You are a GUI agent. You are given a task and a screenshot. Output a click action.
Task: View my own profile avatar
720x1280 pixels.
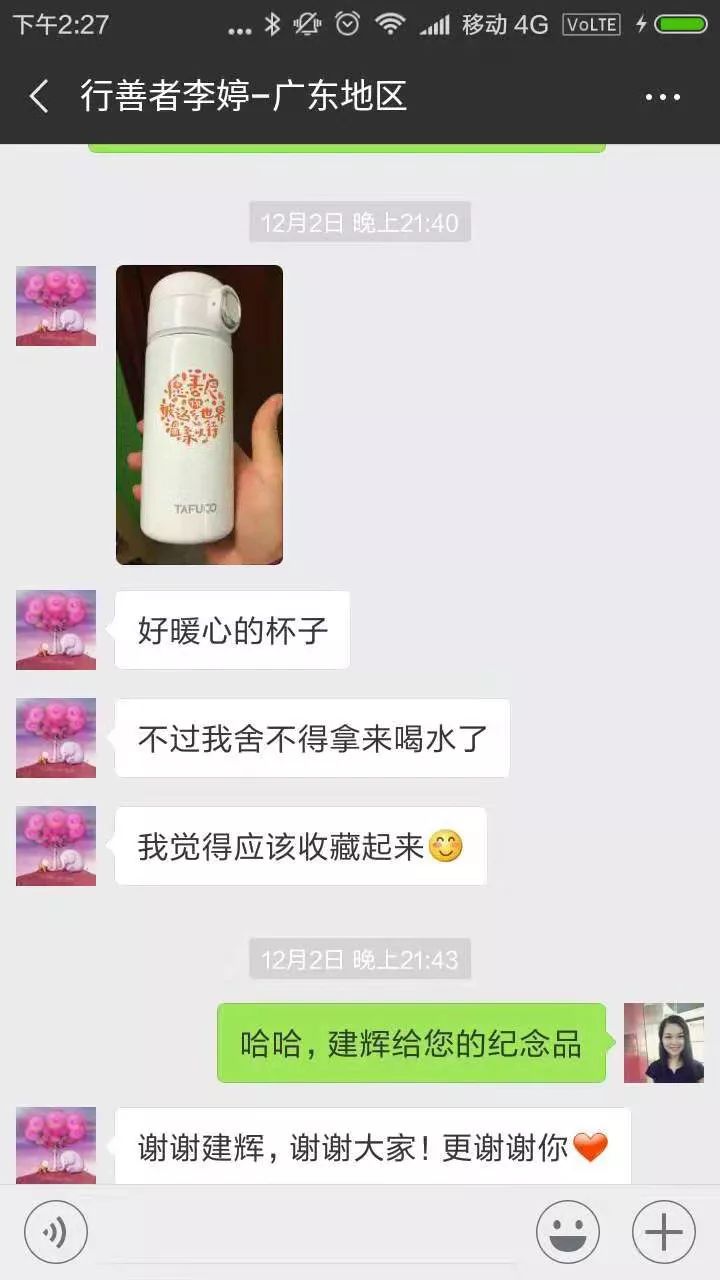pyautogui.click(x=663, y=1042)
